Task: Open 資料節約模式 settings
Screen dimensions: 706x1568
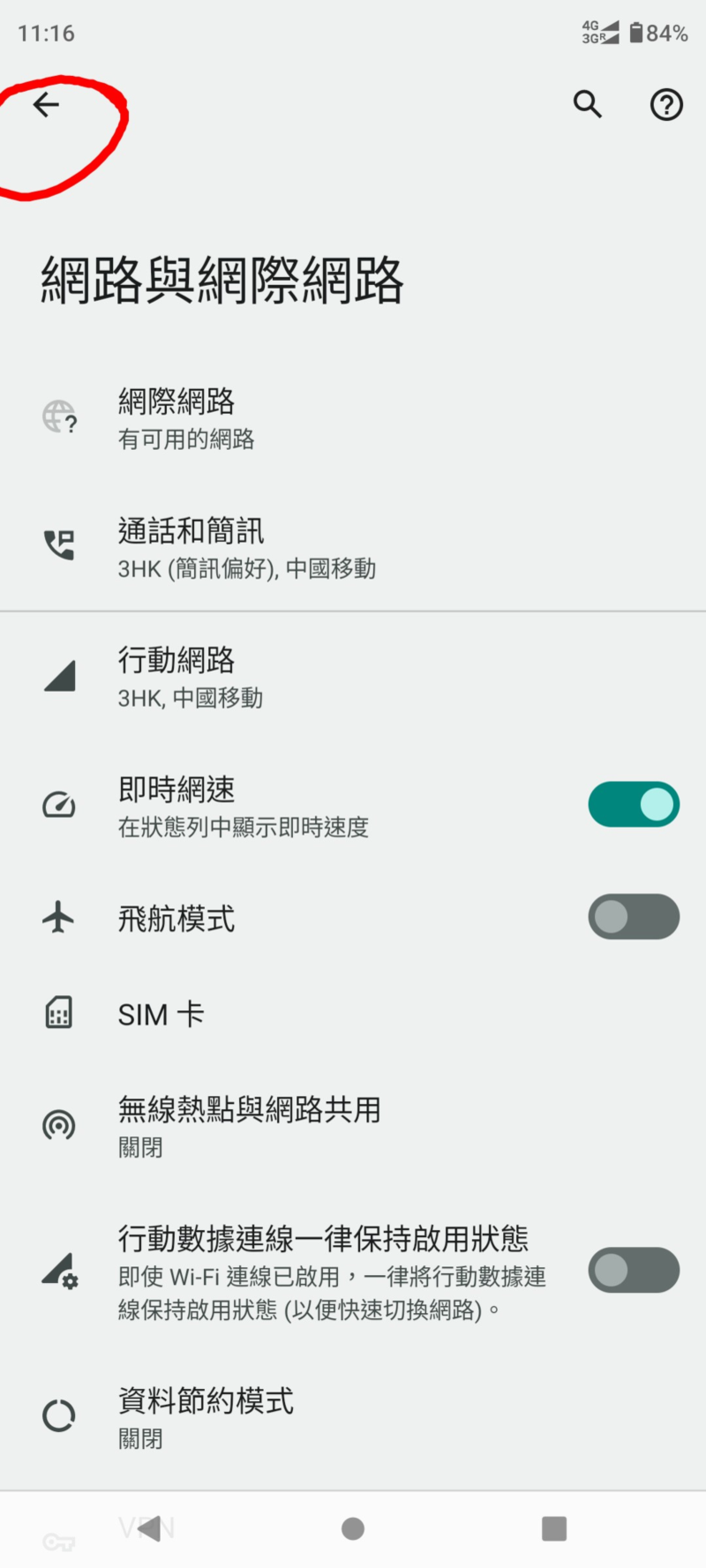Action: point(353,1416)
